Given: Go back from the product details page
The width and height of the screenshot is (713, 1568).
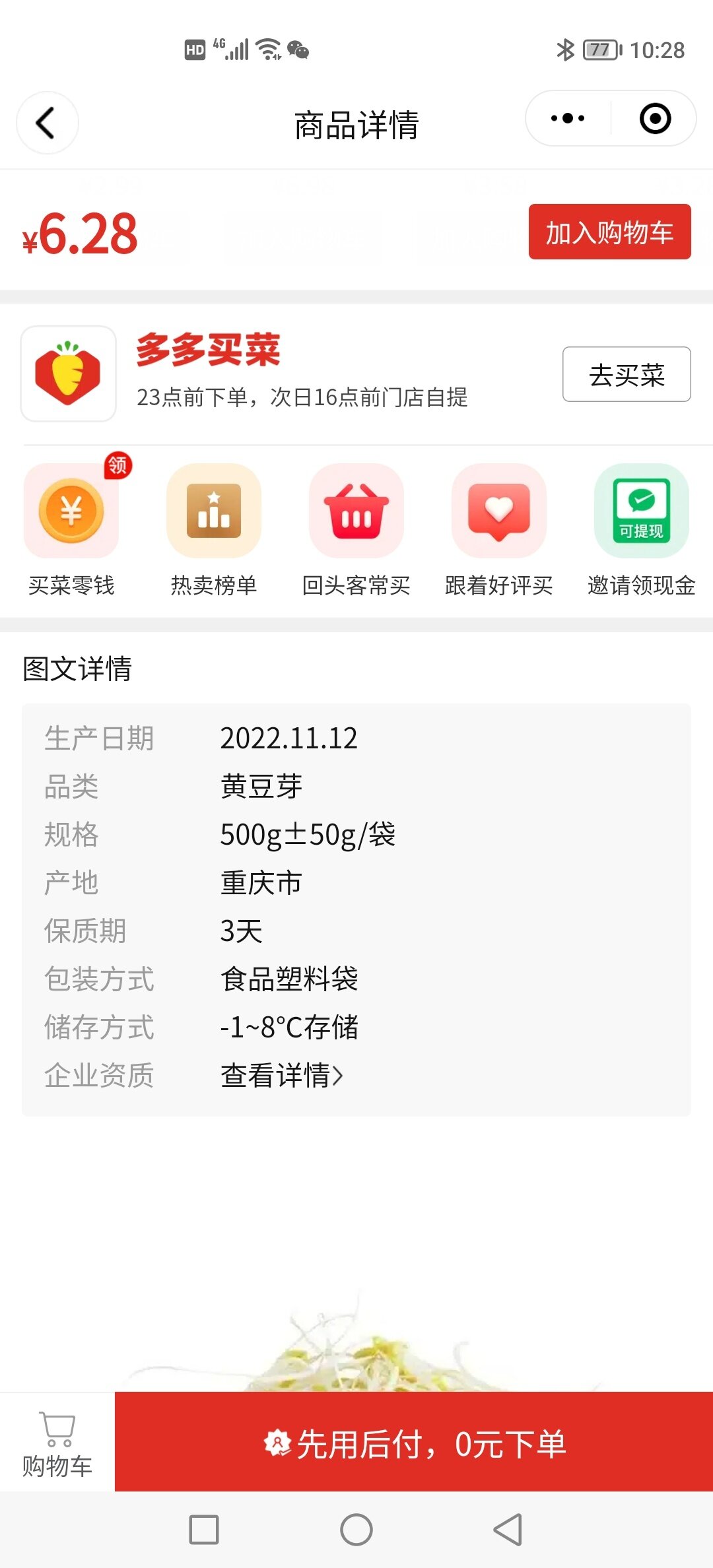Looking at the screenshot, I should click(46, 123).
